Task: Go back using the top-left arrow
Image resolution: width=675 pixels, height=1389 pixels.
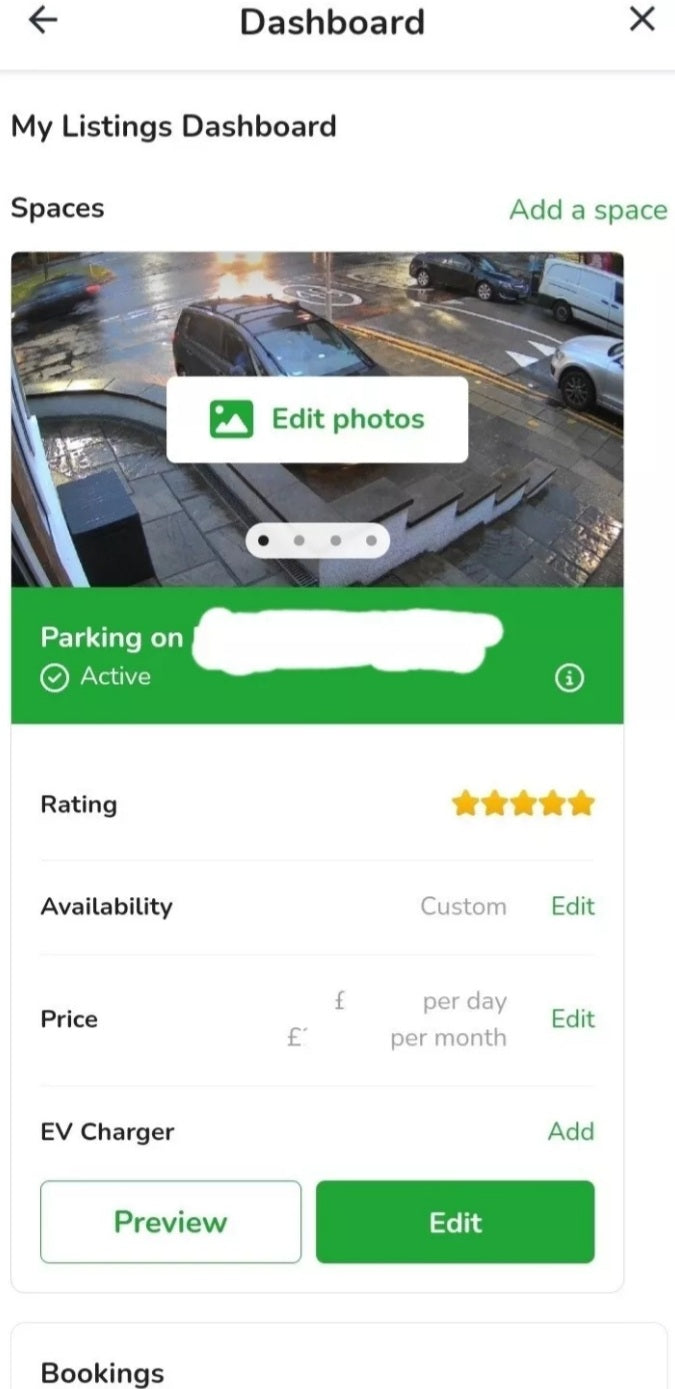Action: pos(43,21)
